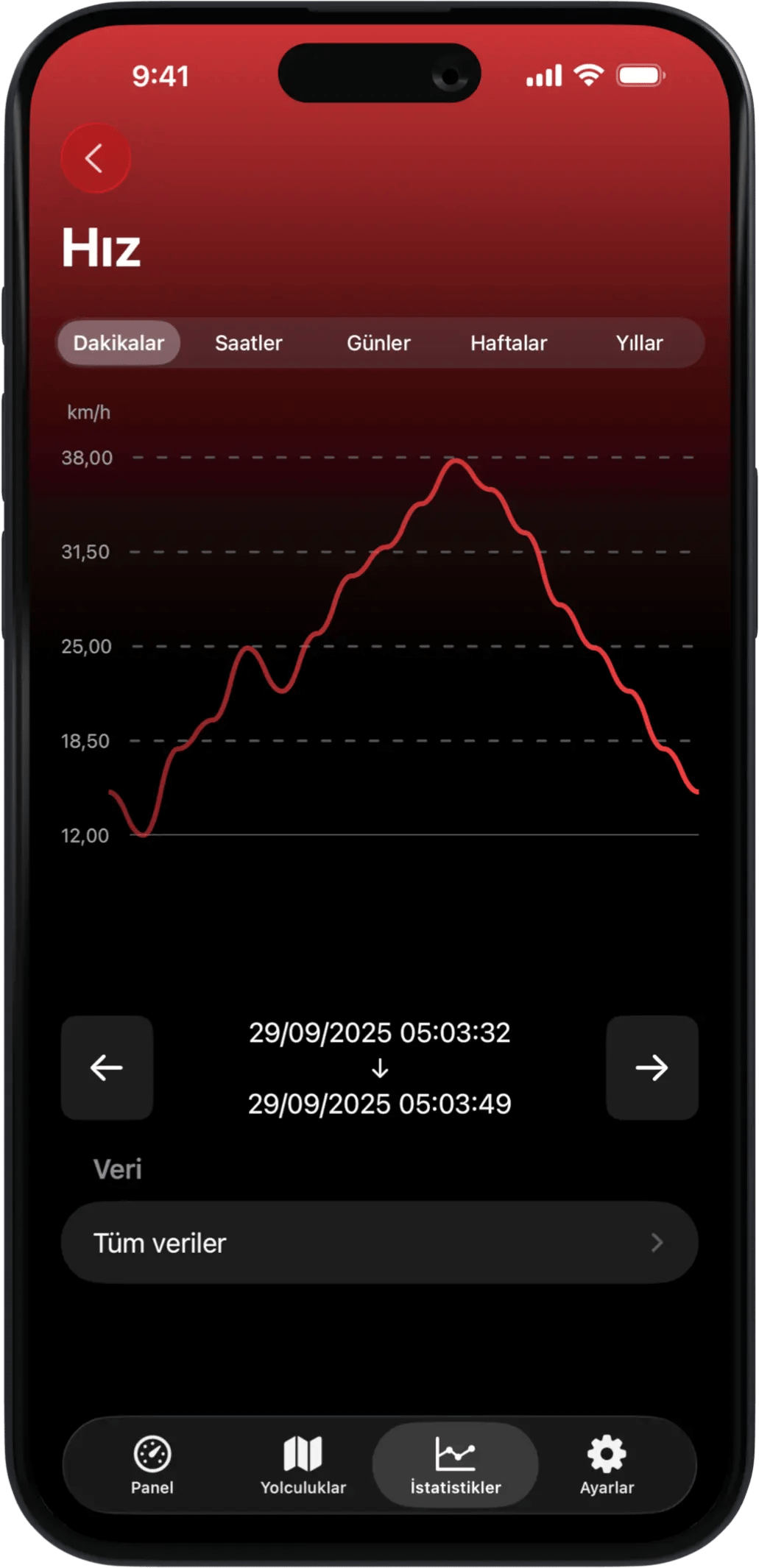The image size is (759, 1568).
Task: Show speed by Günler
Action: click(378, 343)
